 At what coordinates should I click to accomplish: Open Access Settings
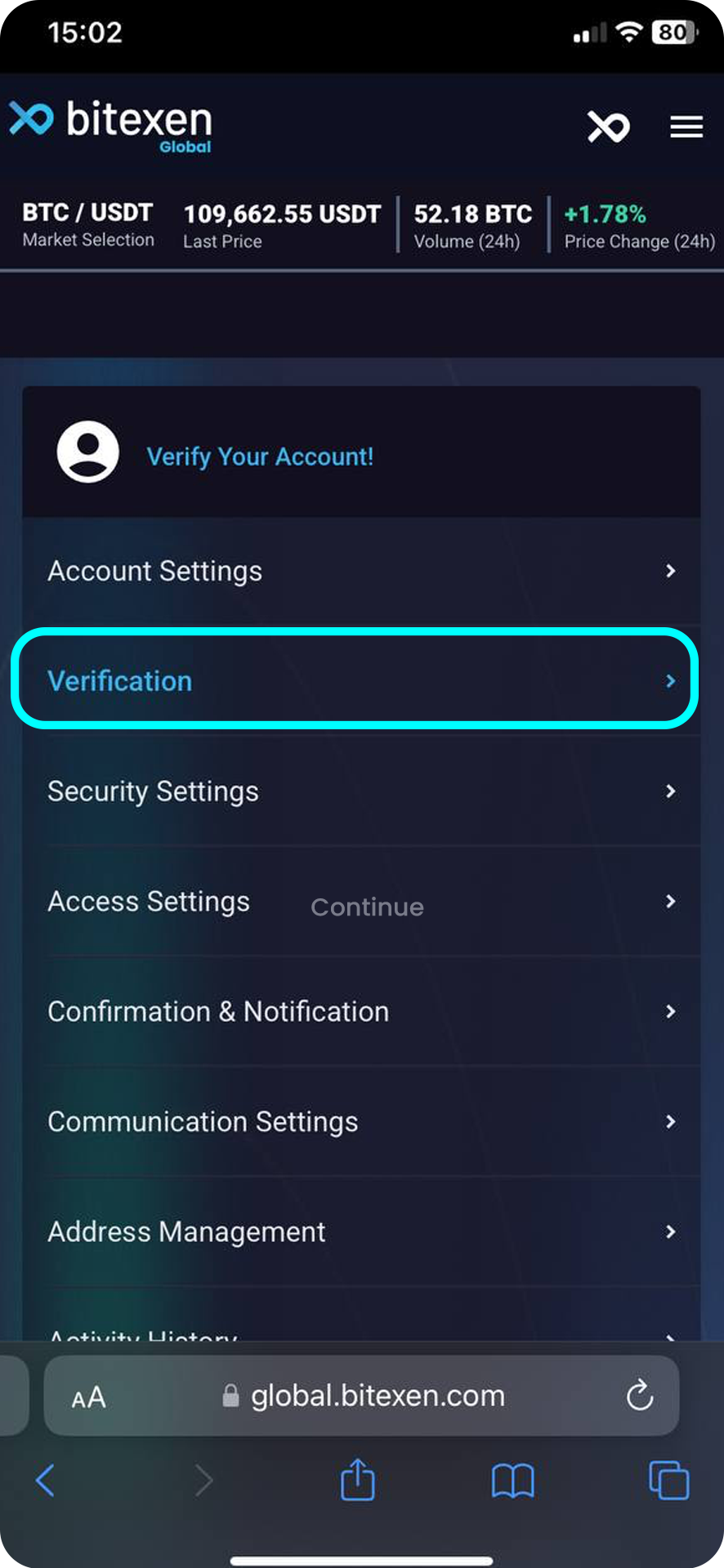pyautogui.click(x=361, y=902)
